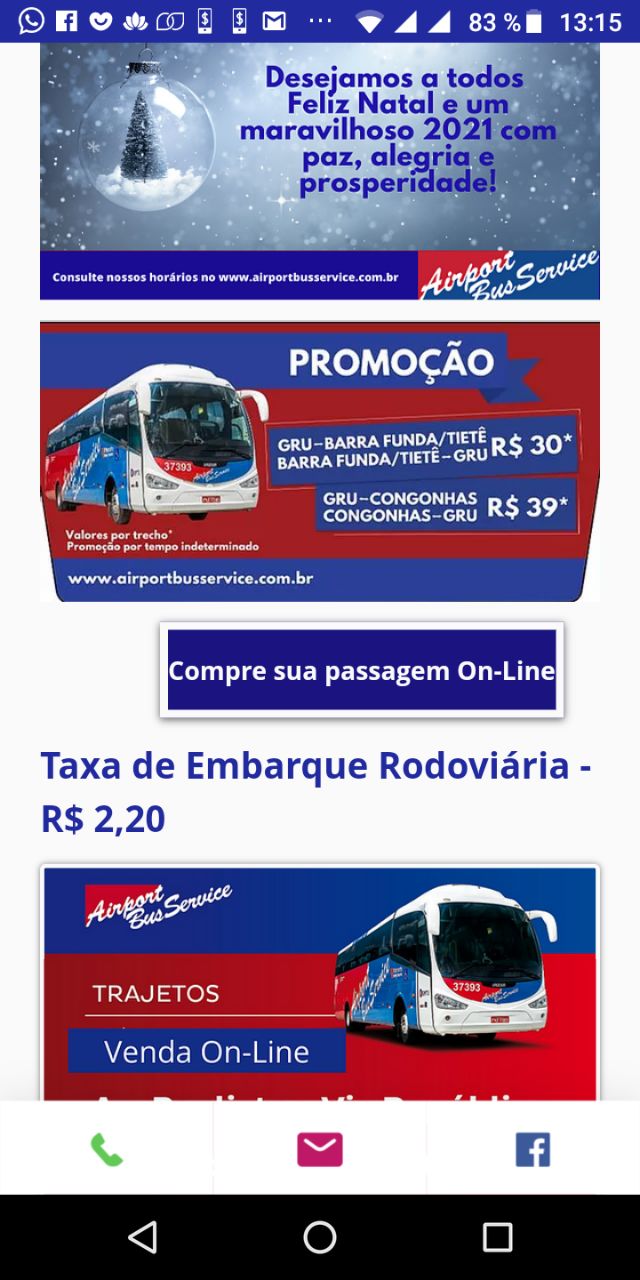Go back with the system back button
The image size is (640, 1280).
pos(142,1237)
